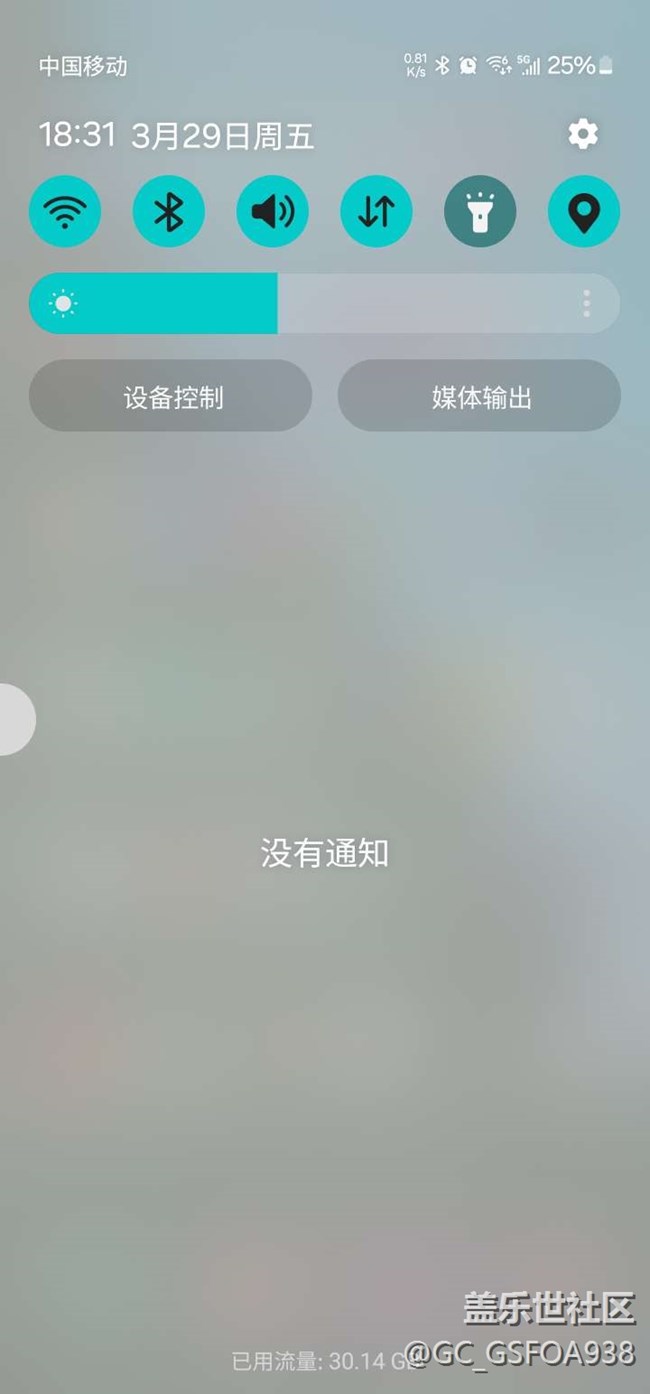Open 设备控制 device controls
Image resolution: width=650 pixels, height=1394 pixels.
click(171, 396)
